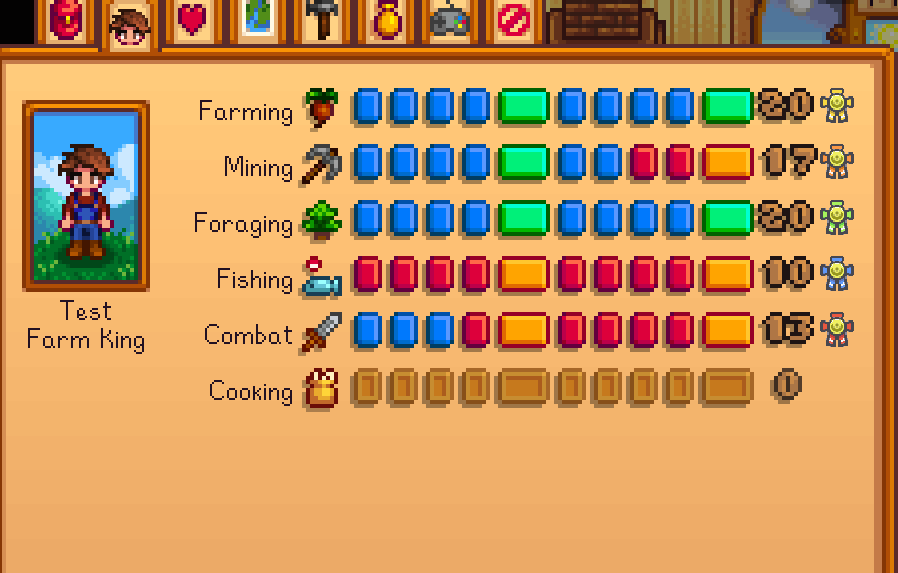Open the map tab
The height and width of the screenshot is (573, 898).
click(x=257, y=19)
